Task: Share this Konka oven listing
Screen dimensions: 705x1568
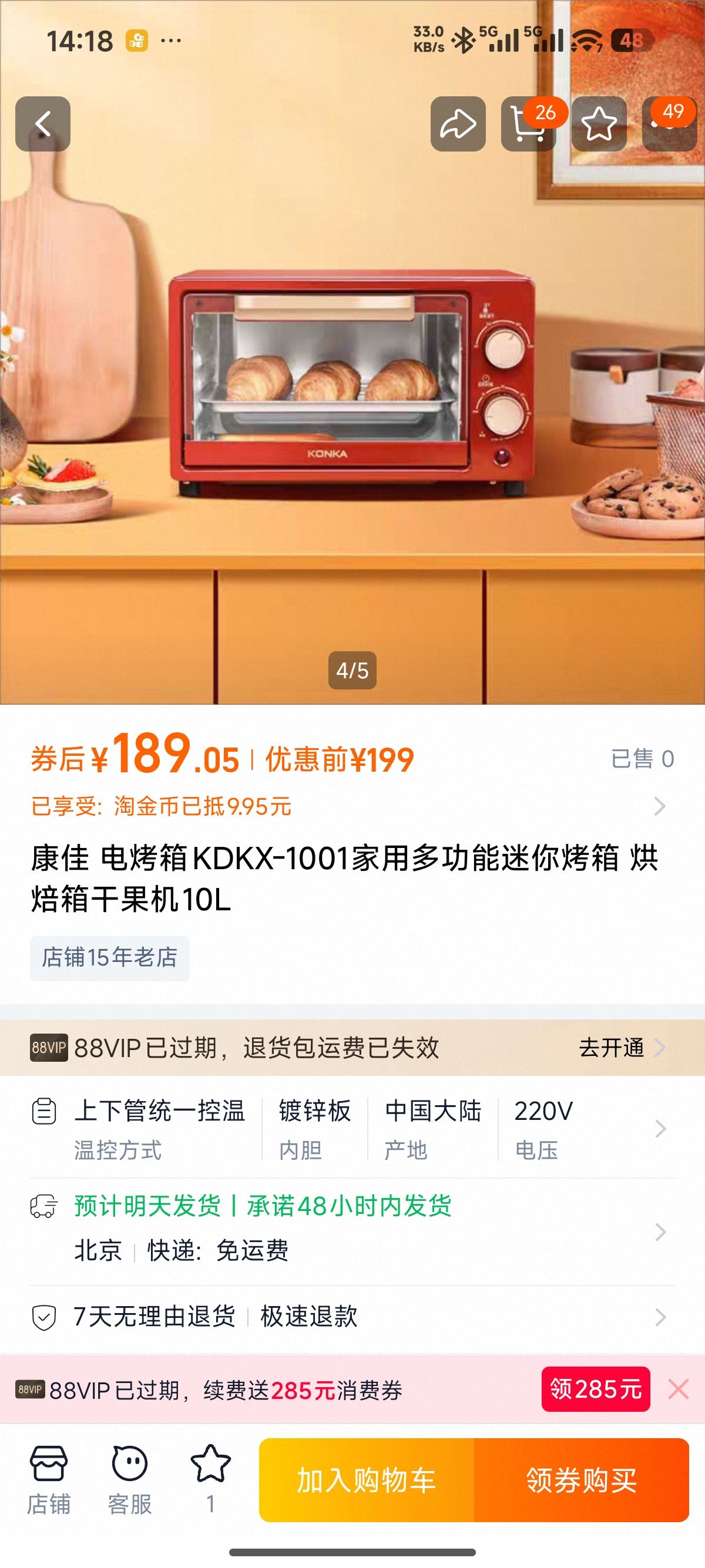Action: pyautogui.click(x=458, y=123)
